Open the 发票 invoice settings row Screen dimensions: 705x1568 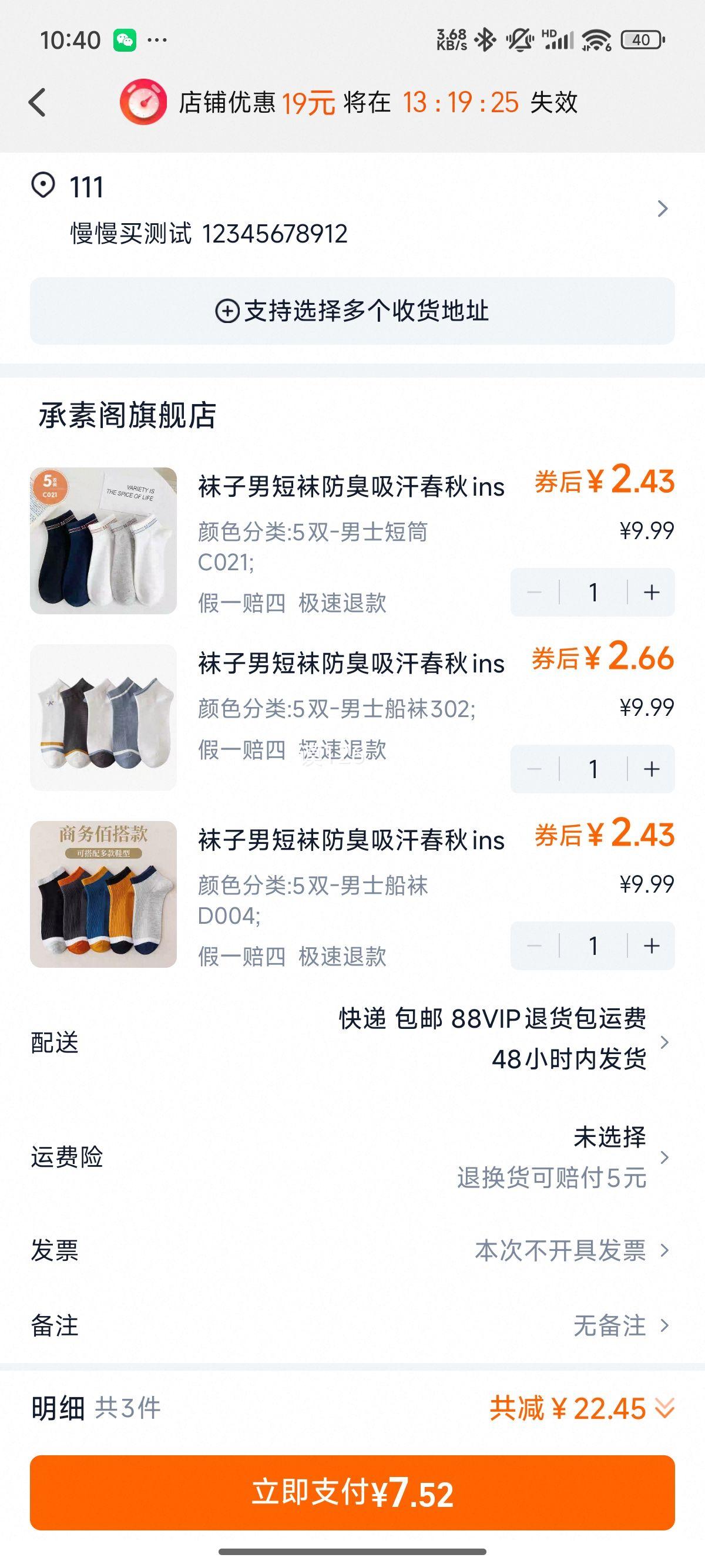click(352, 1250)
